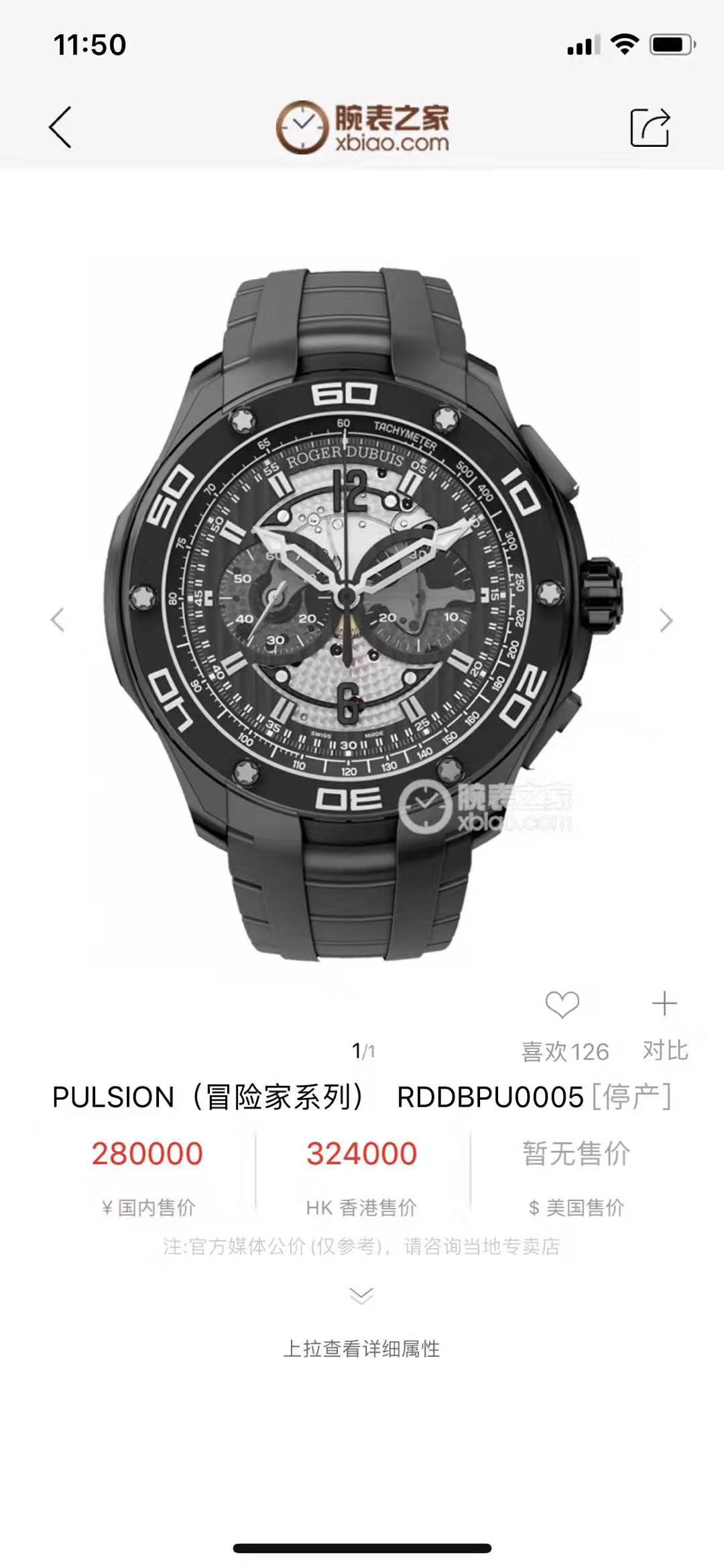Like this watch with the heart icon
Viewport: 724px width, 1568px height.
click(562, 1005)
